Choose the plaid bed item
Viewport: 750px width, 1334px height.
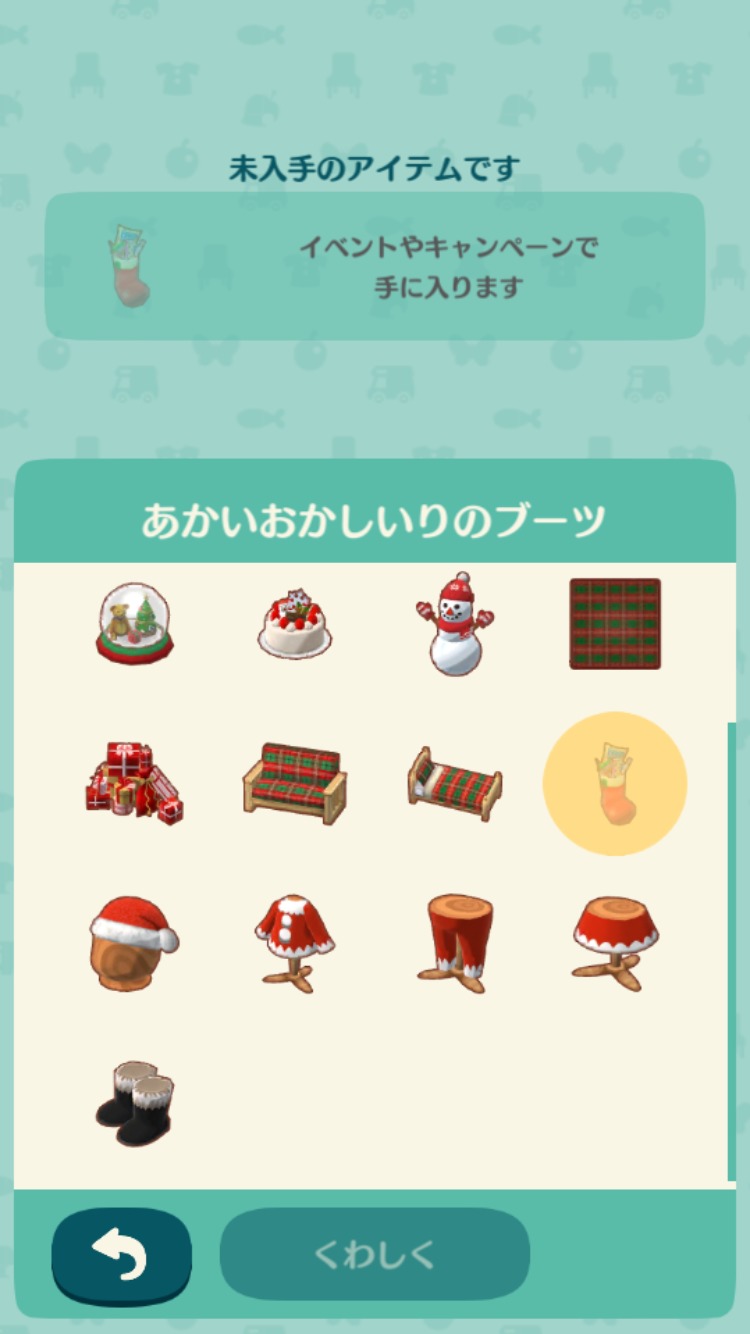coord(455,783)
